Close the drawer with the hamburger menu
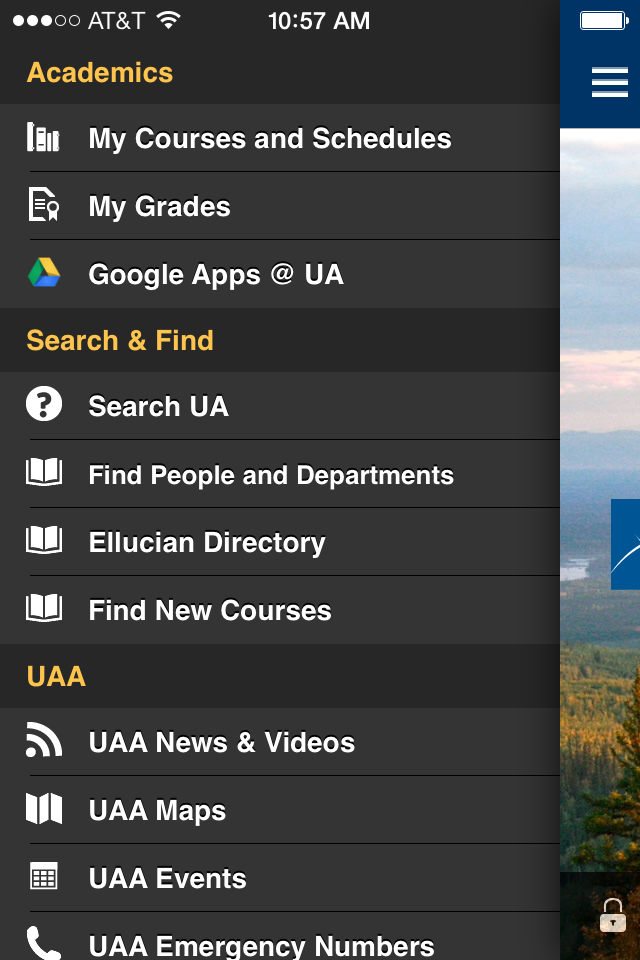The height and width of the screenshot is (960, 640). 609,83
